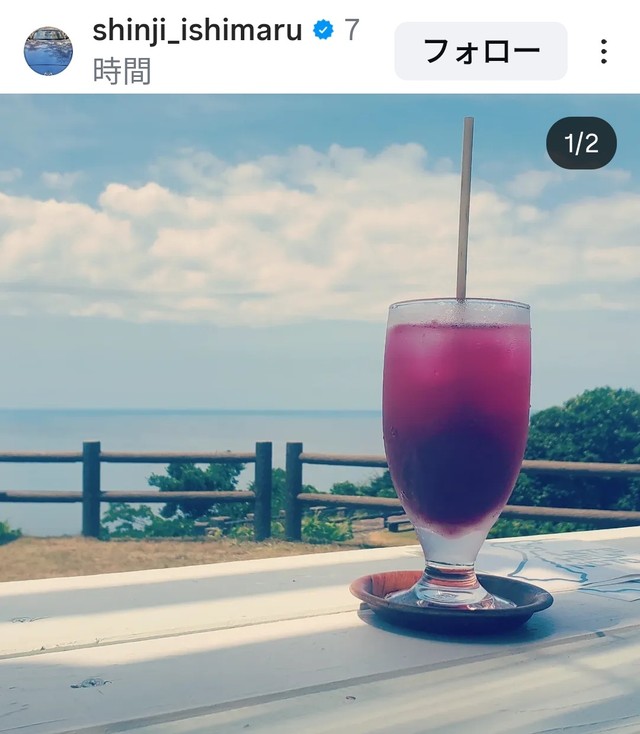The width and height of the screenshot is (640, 734).
Task: Open the post's three-dot overflow menu
Action: (x=603, y=51)
